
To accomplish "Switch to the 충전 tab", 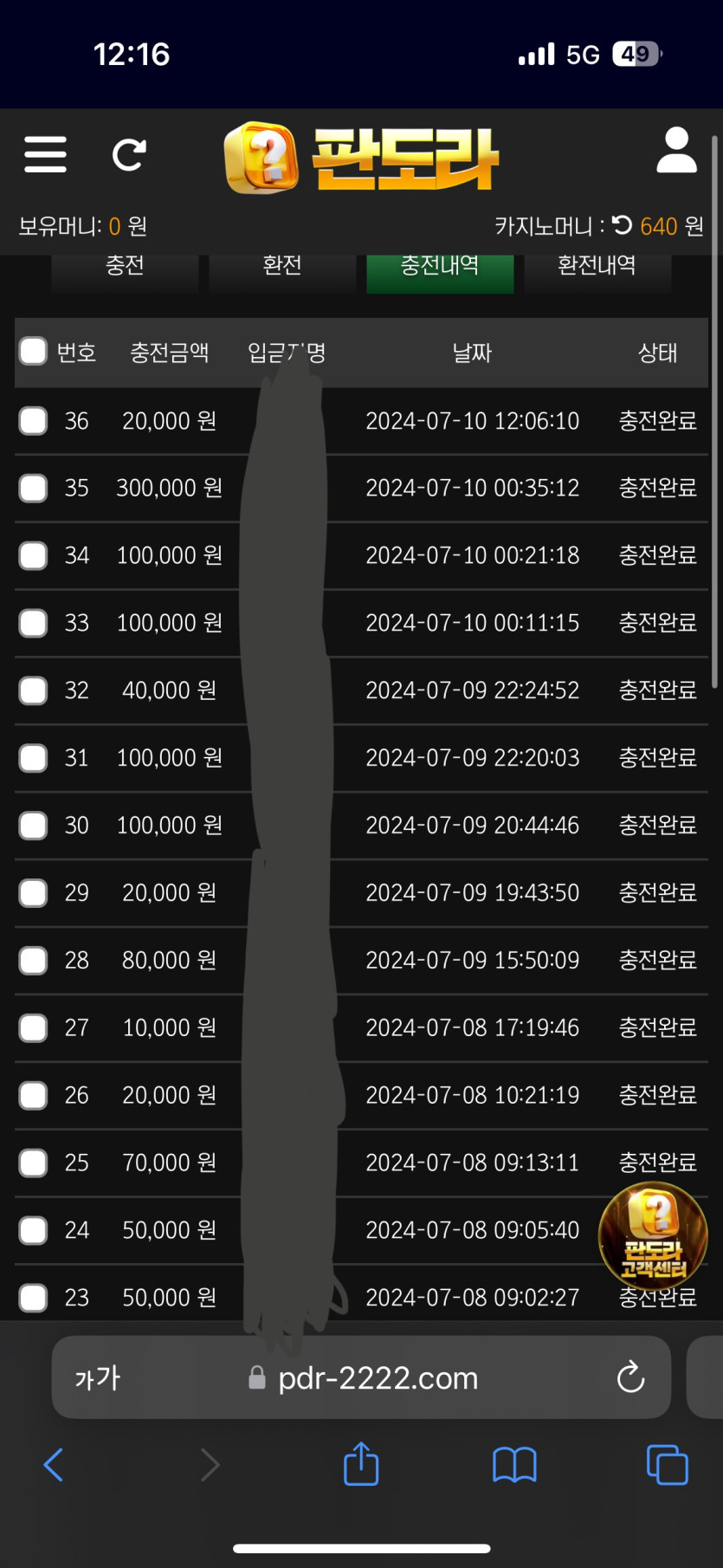I will 125,266.
